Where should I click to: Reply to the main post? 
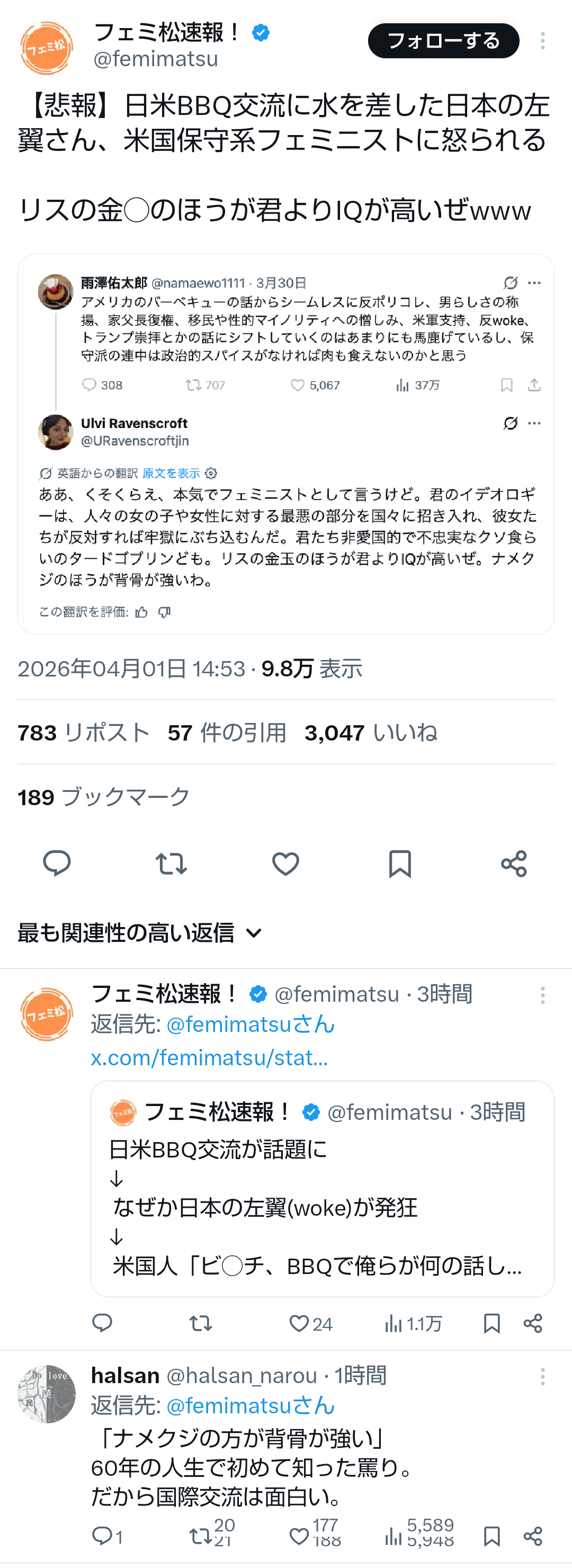(x=57, y=863)
